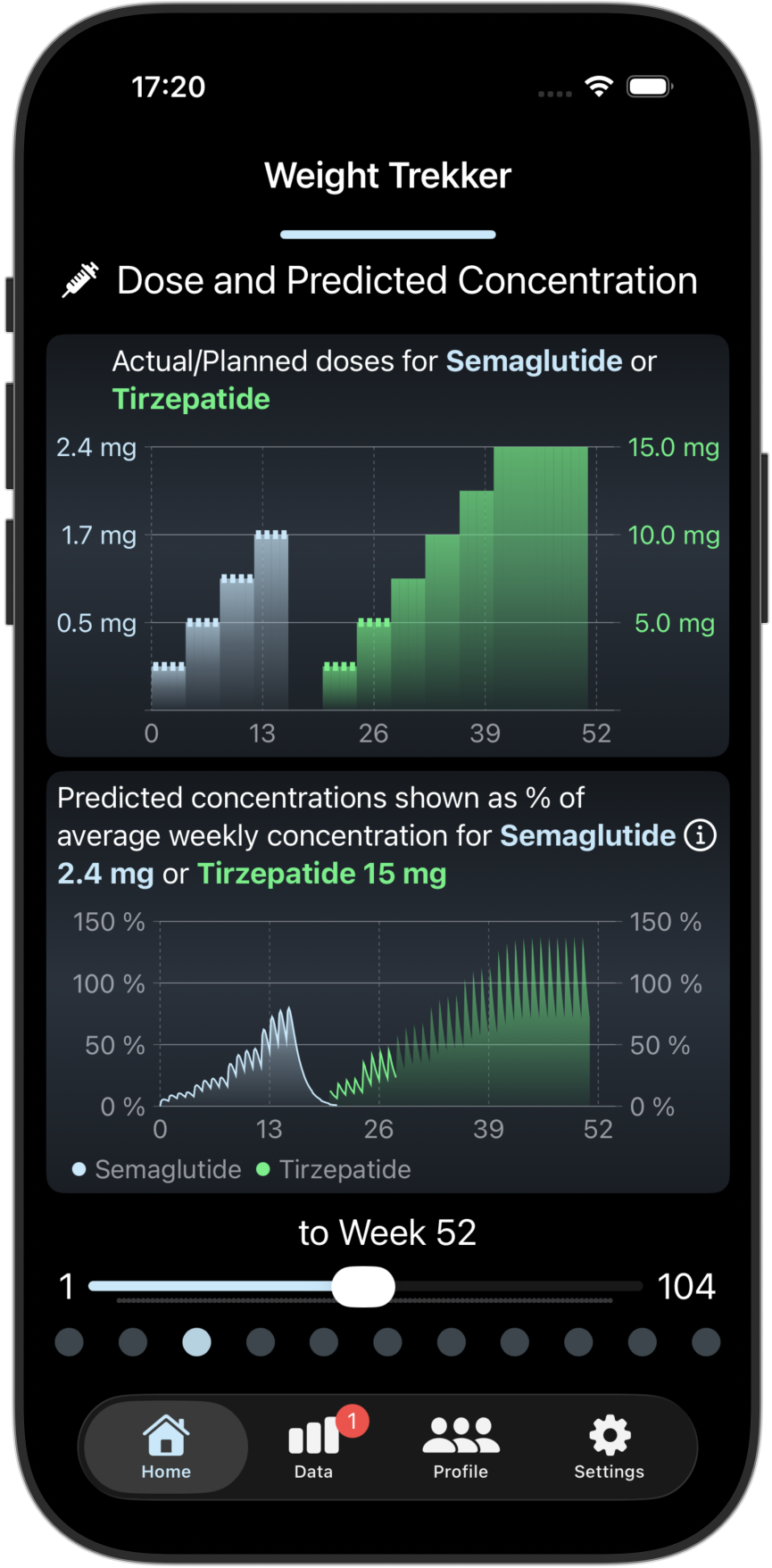Tap the Tirzepatide heading link text
The width and height of the screenshot is (772, 1568).
click(x=190, y=398)
